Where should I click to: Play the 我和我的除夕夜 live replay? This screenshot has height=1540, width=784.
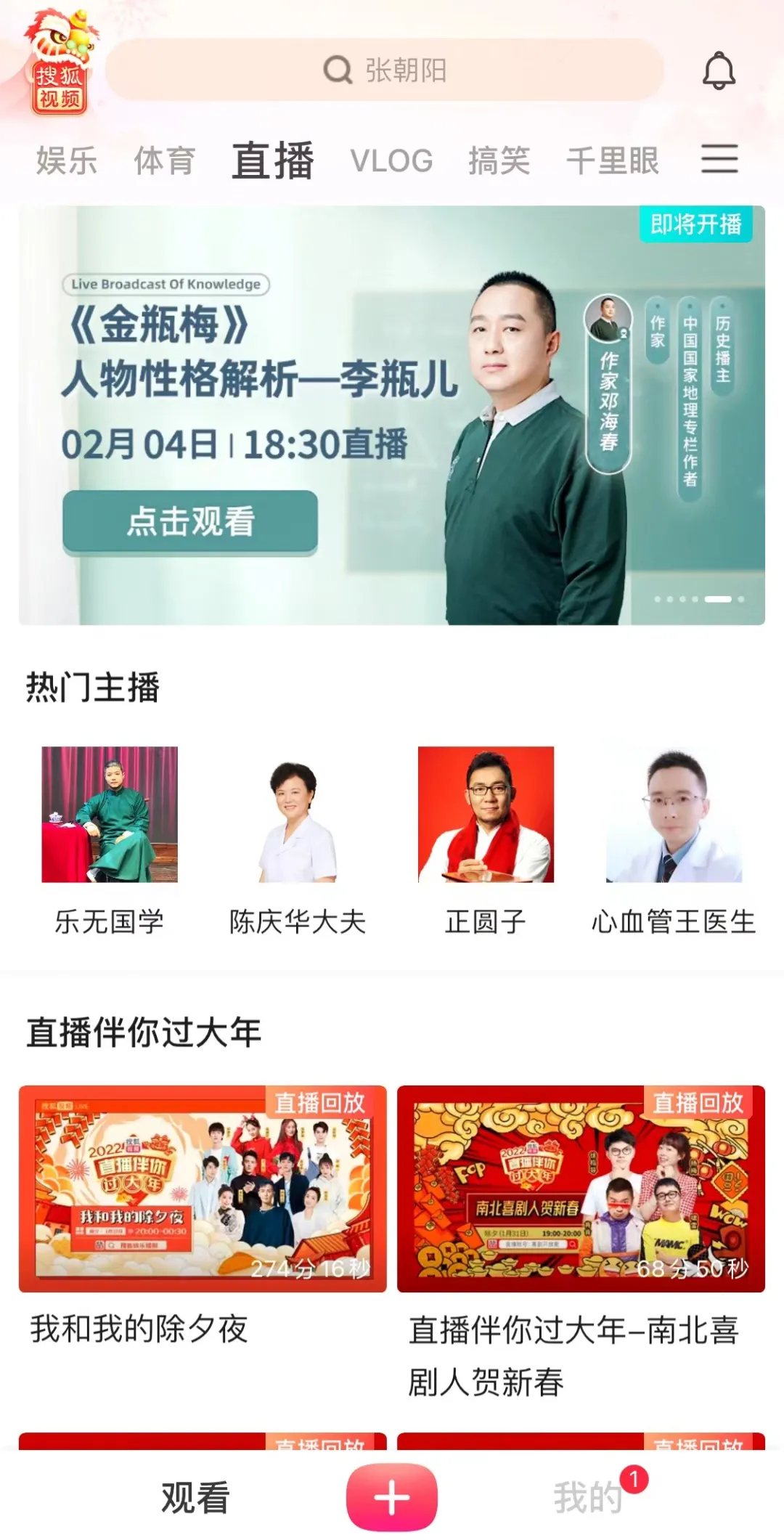(x=203, y=1189)
